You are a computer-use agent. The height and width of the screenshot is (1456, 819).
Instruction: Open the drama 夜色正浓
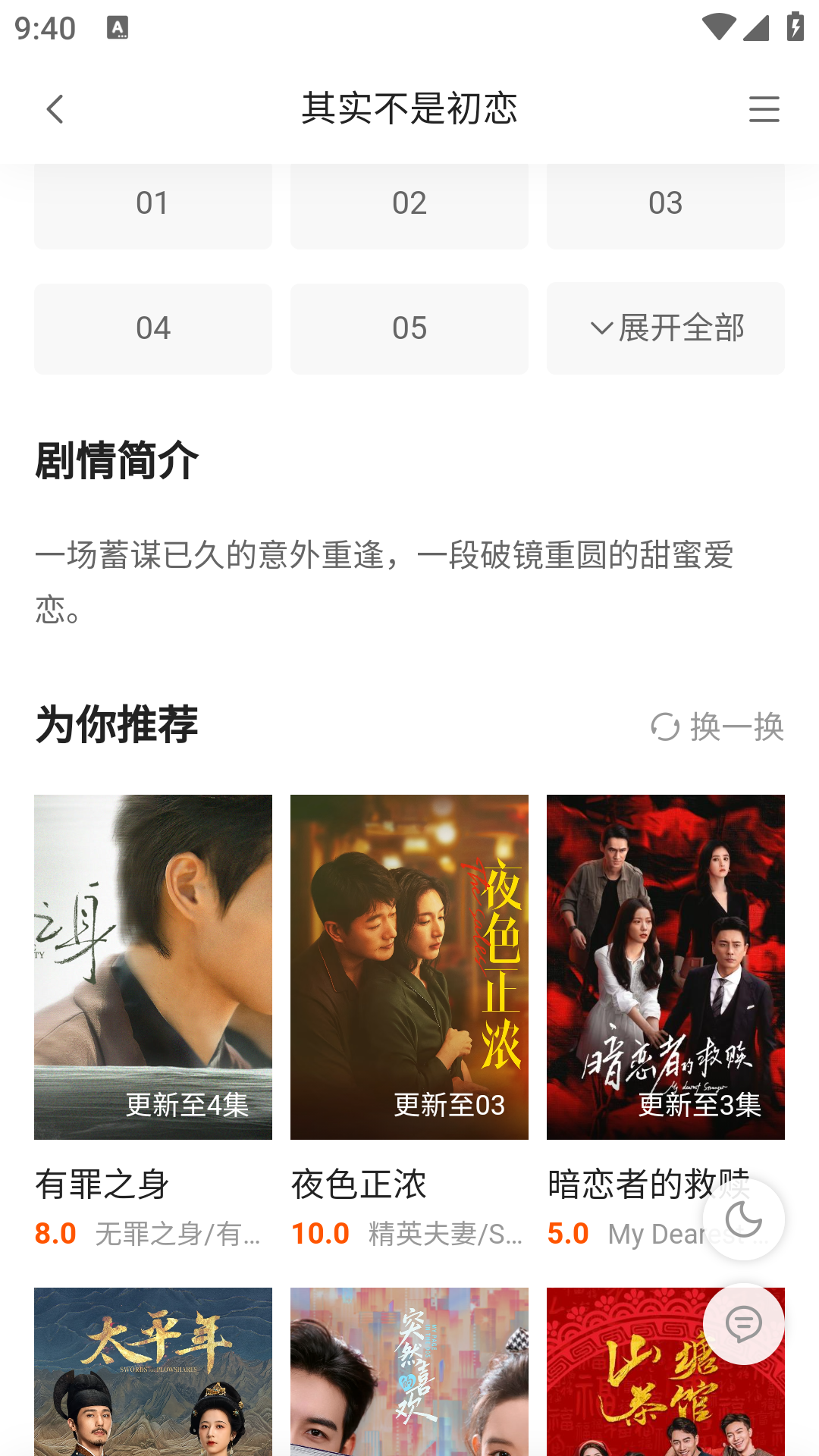point(409,967)
